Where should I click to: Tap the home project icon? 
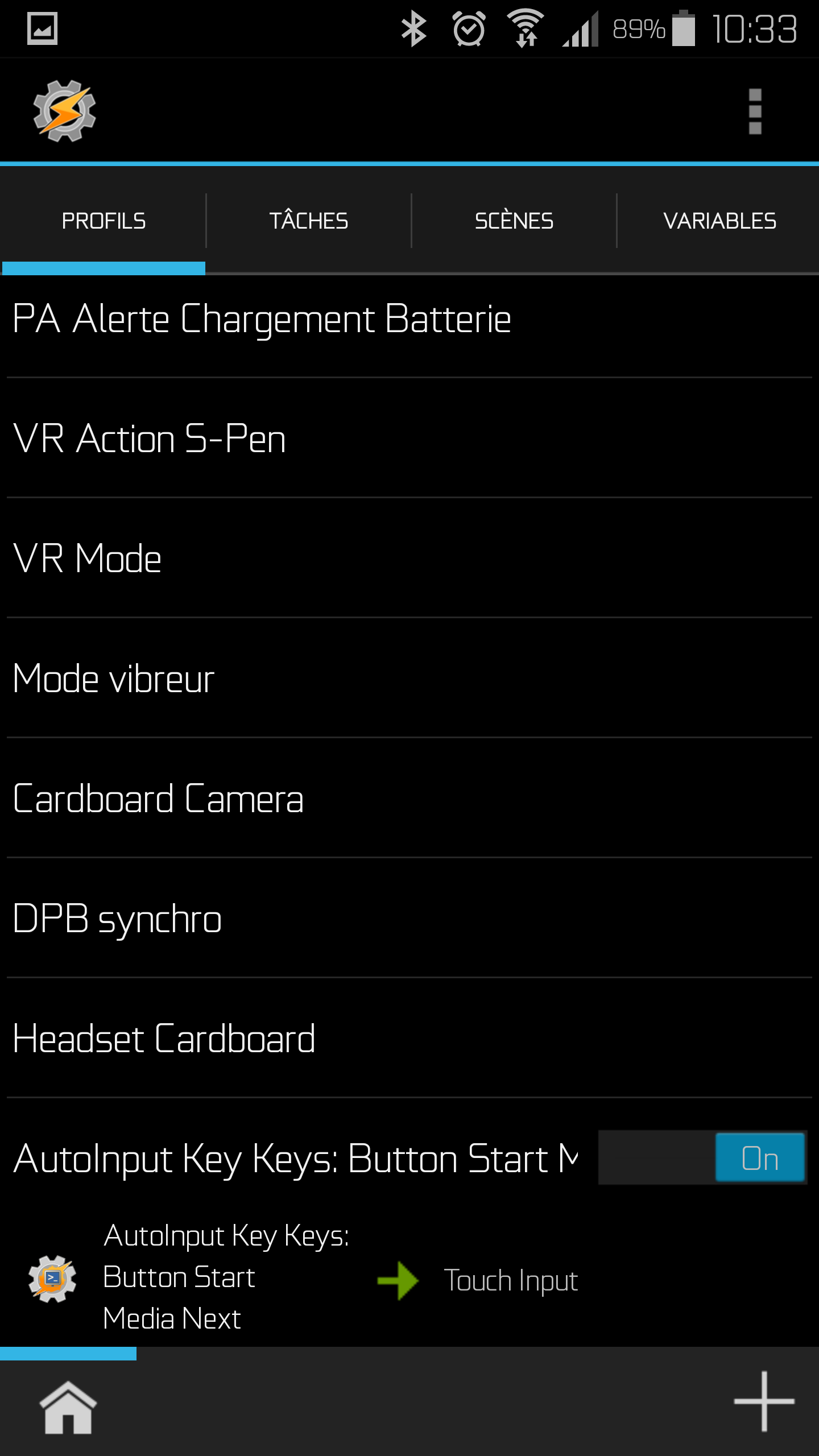[x=68, y=1407]
